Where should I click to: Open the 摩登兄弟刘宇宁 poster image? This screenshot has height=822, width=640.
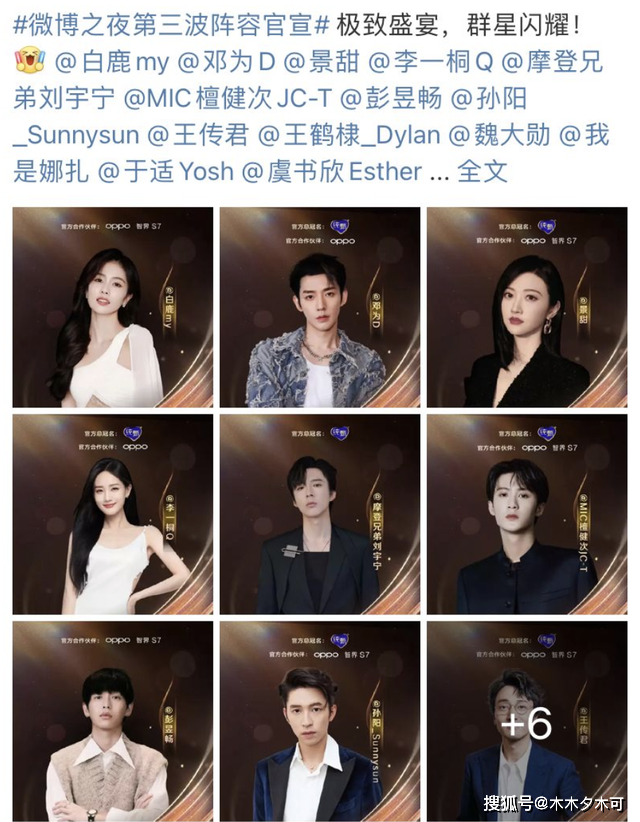pyautogui.click(x=319, y=514)
